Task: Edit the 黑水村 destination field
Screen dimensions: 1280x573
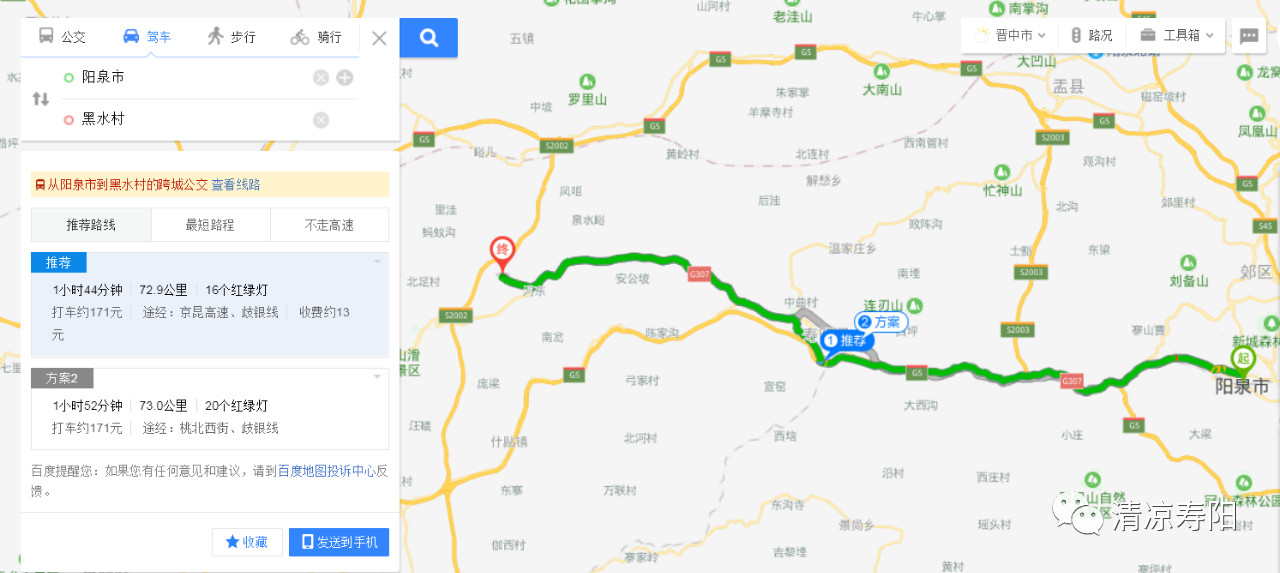Action: 190,119
